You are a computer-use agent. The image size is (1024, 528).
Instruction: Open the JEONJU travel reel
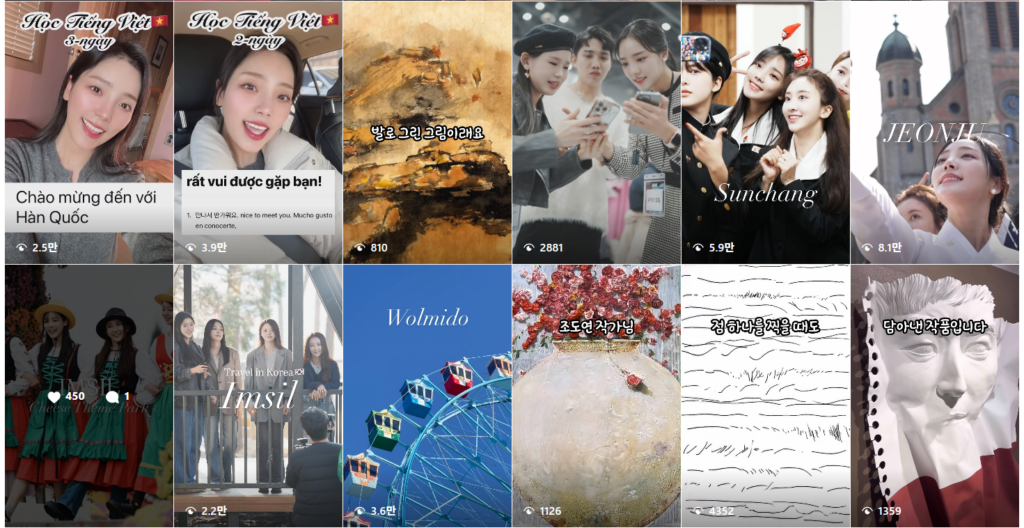pyautogui.click(x=935, y=132)
